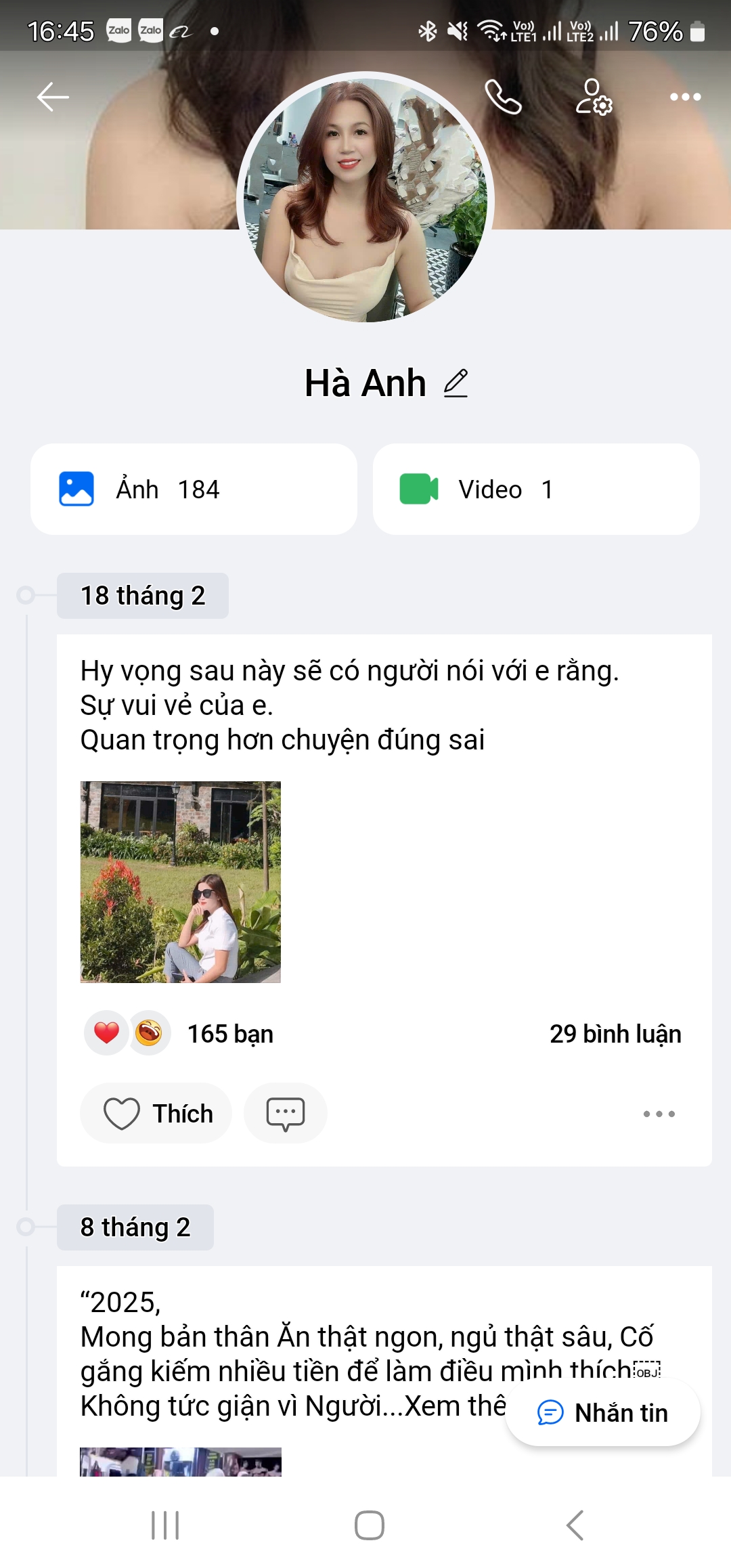Open the photo in the 8 tháng 2 post
Viewport: 731px width, 1568px height.
click(180, 1461)
